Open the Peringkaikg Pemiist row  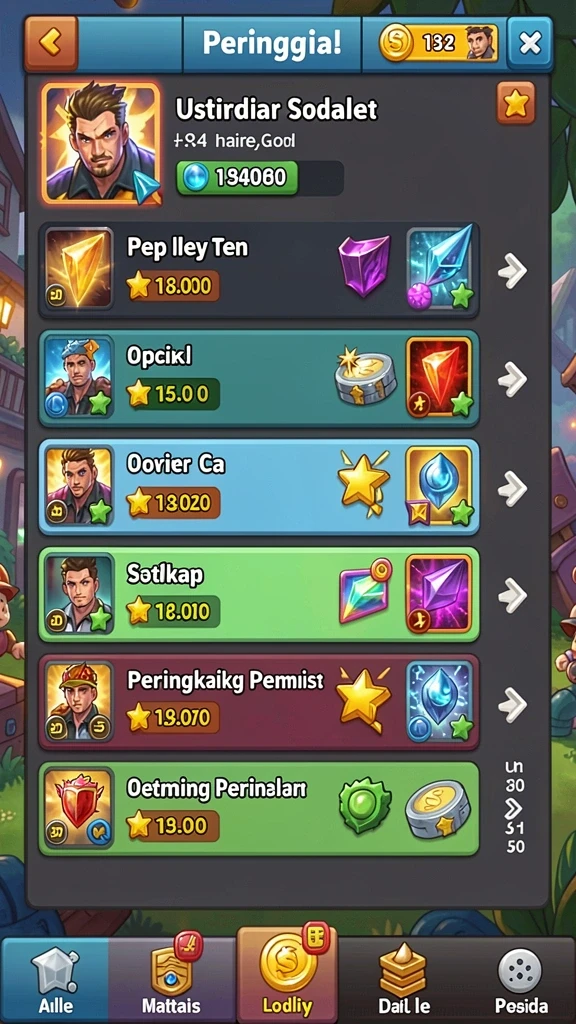pos(259,703)
